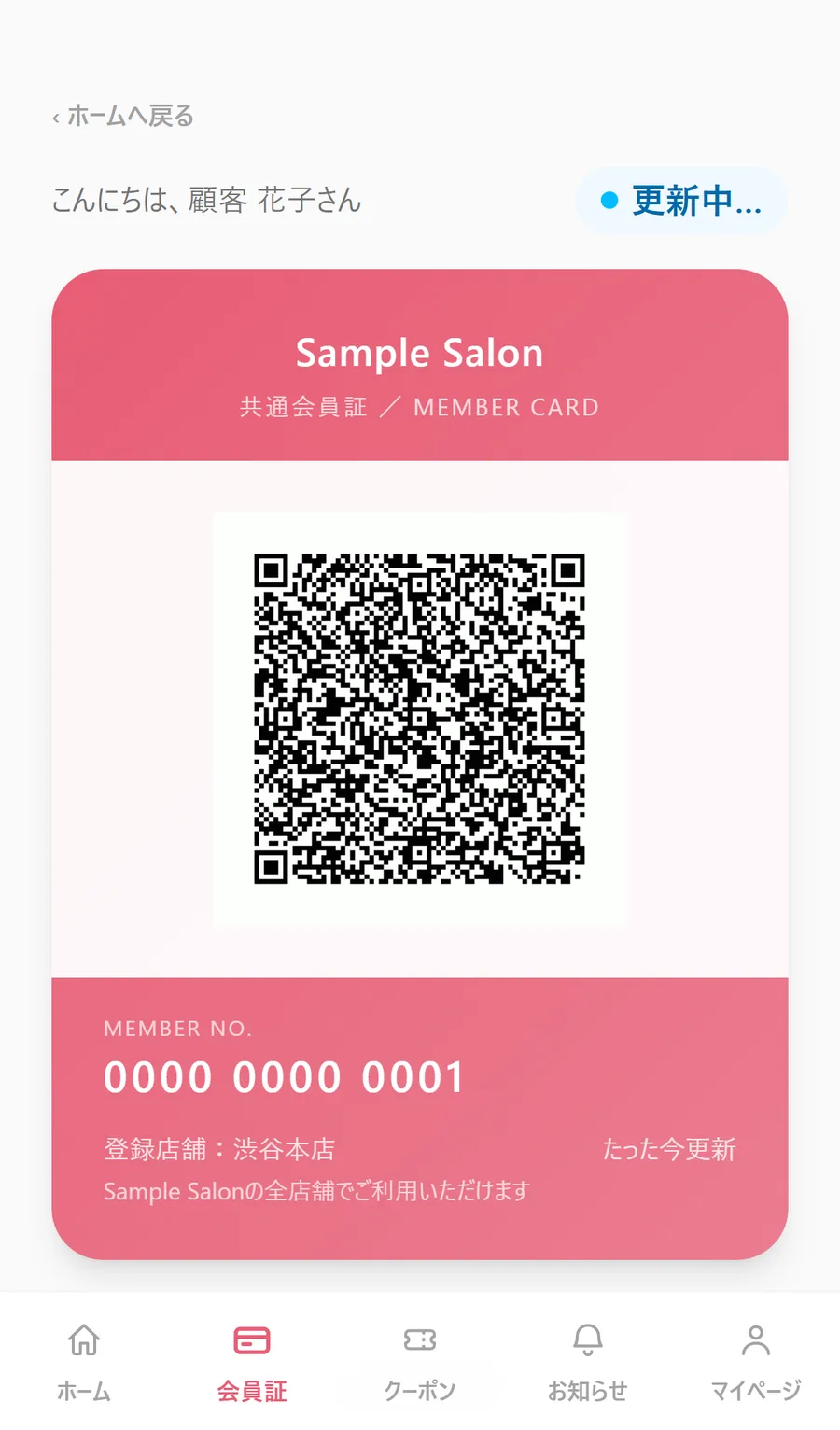Switch to the クーポン tab
This screenshot has width=840, height=1430.
(x=420, y=1363)
